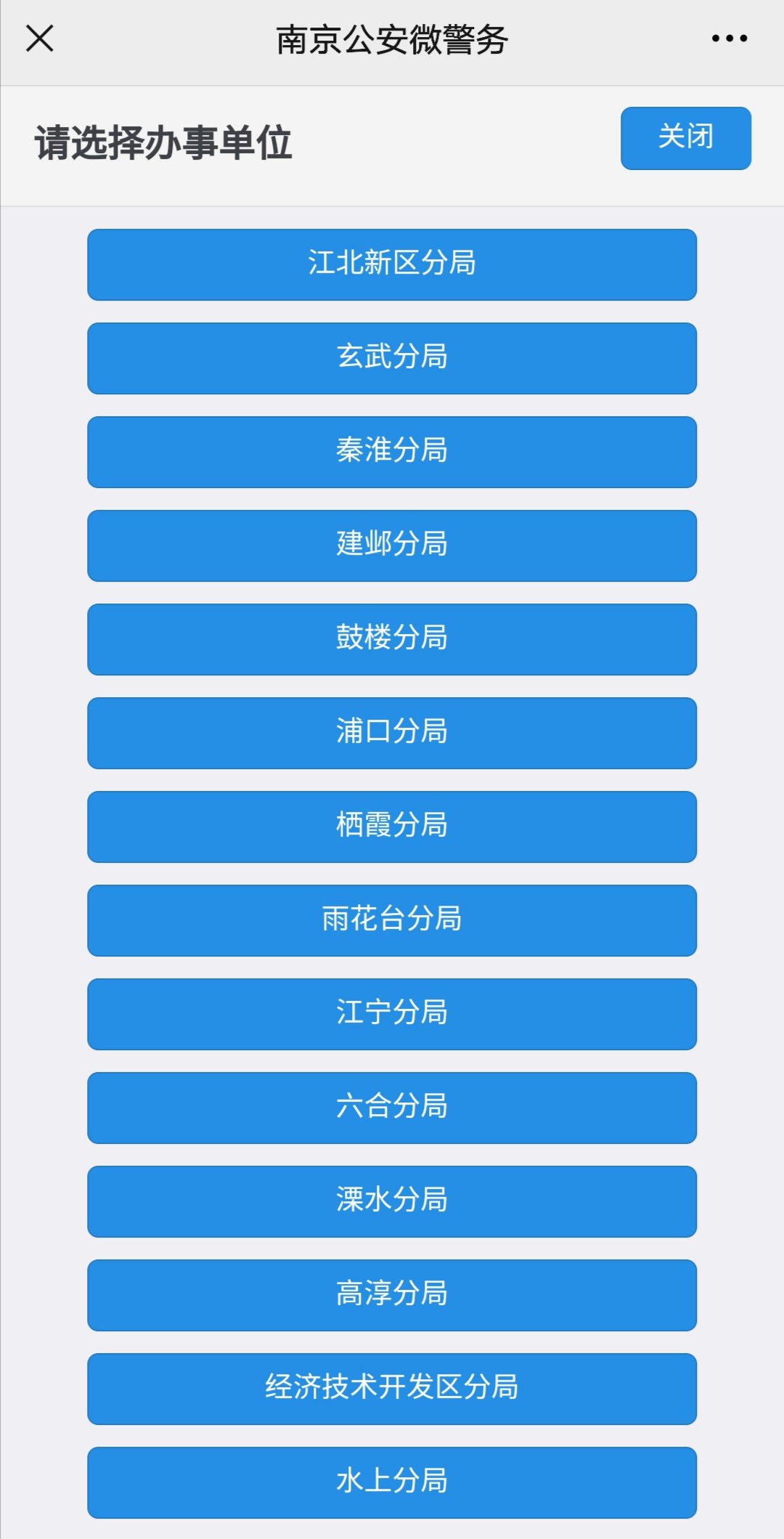The width and height of the screenshot is (784, 1539).
Task: Select 经济技术开发区分局
Action: (x=392, y=1389)
